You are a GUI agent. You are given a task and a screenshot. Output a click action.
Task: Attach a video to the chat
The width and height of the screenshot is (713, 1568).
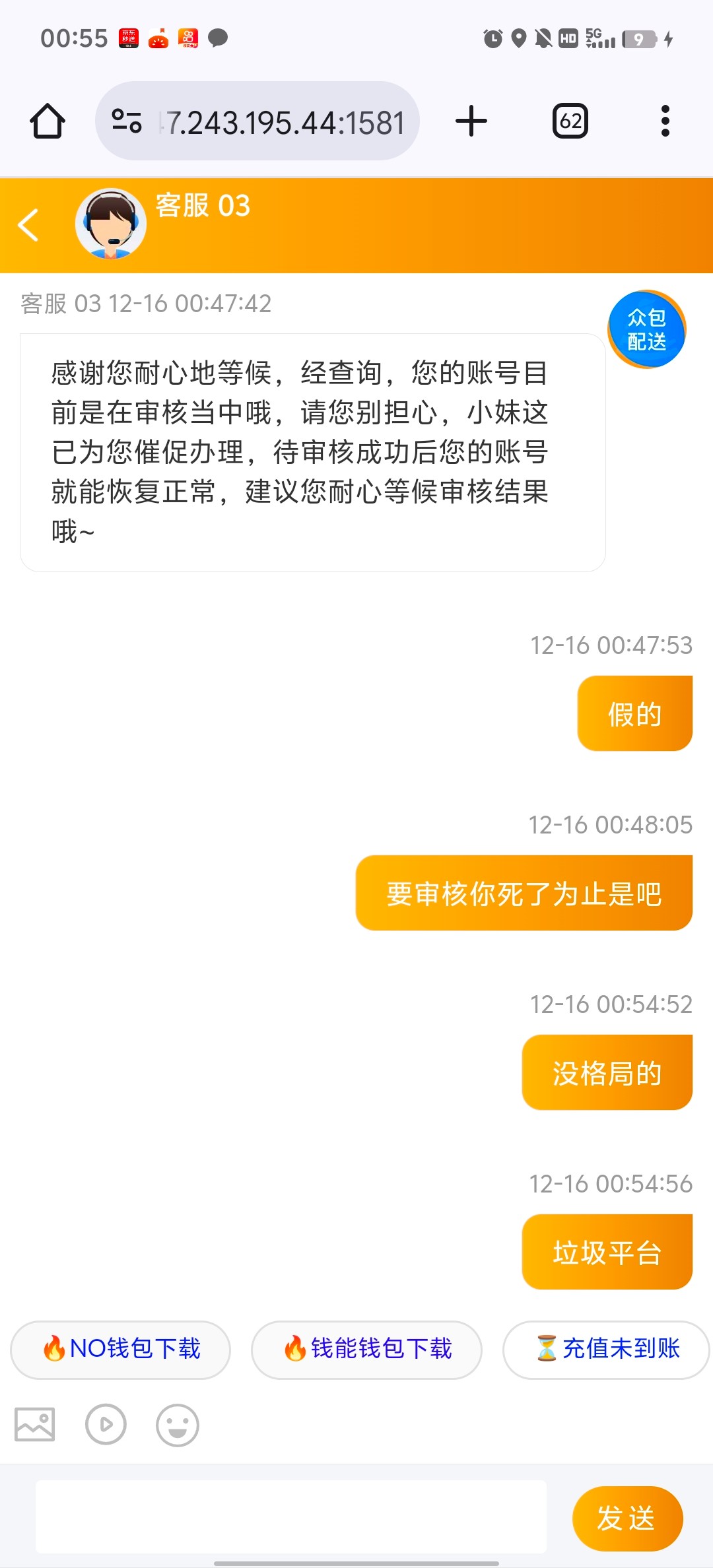(106, 1425)
